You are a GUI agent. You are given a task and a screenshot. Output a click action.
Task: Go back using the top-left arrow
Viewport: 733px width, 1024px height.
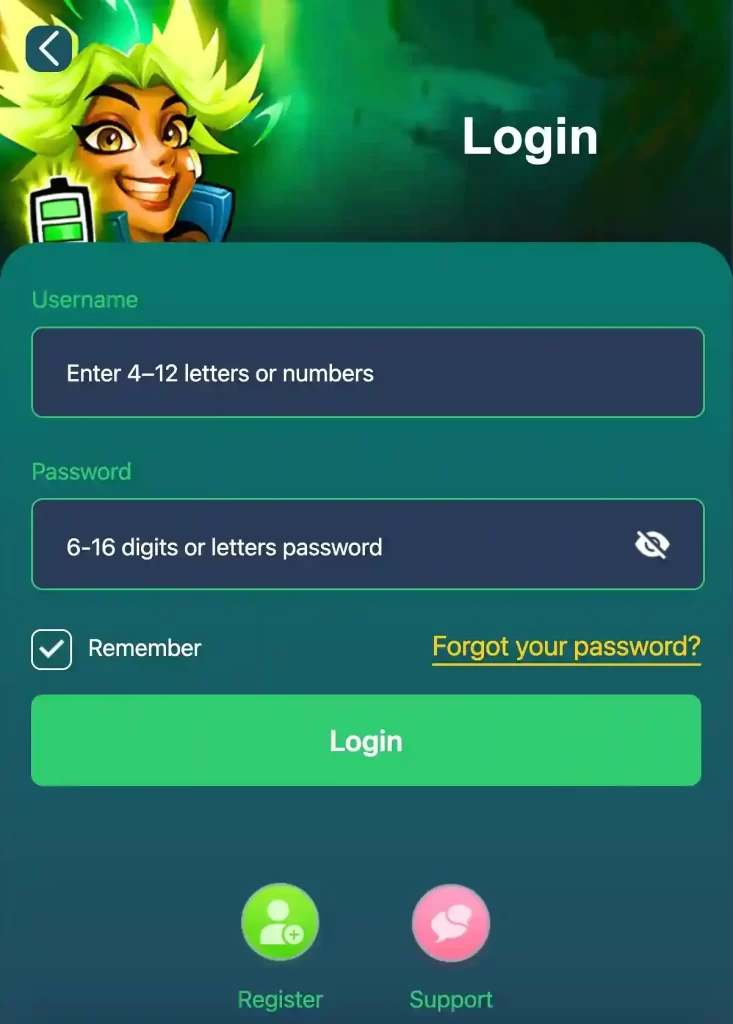(49, 47)
